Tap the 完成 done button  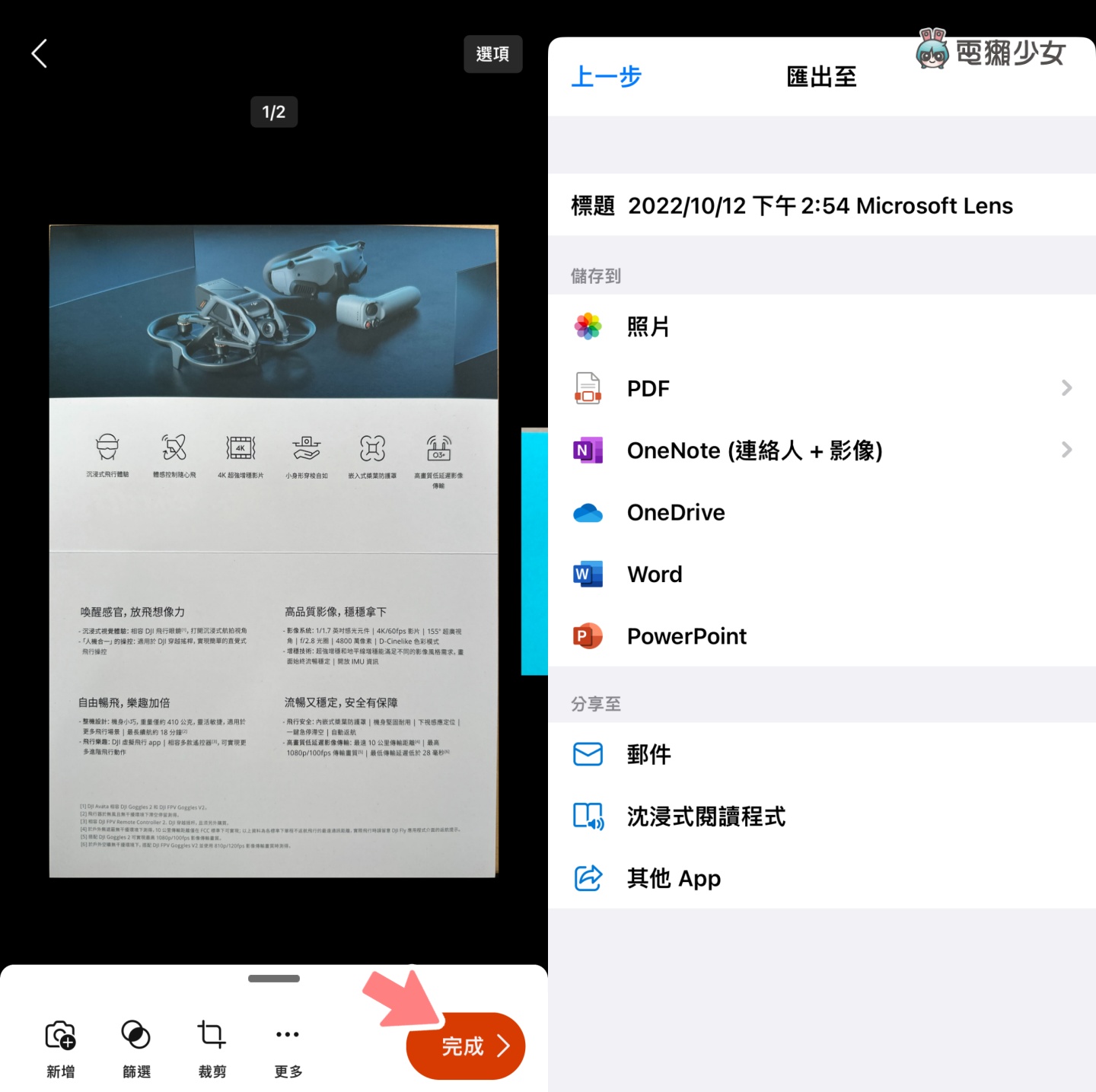(x=466, y=1046)
